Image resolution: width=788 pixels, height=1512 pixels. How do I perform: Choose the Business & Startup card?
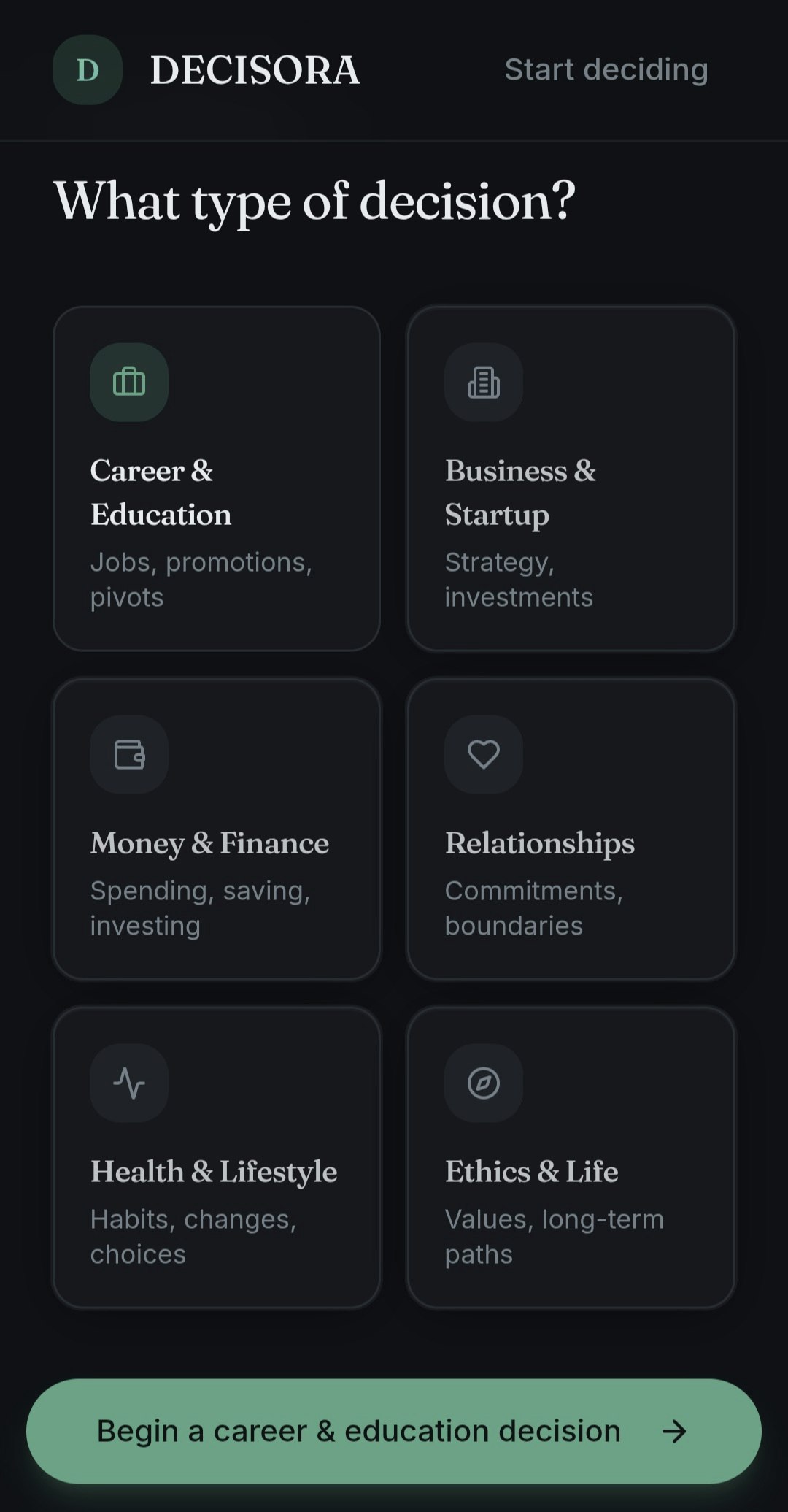click(571, 478)
